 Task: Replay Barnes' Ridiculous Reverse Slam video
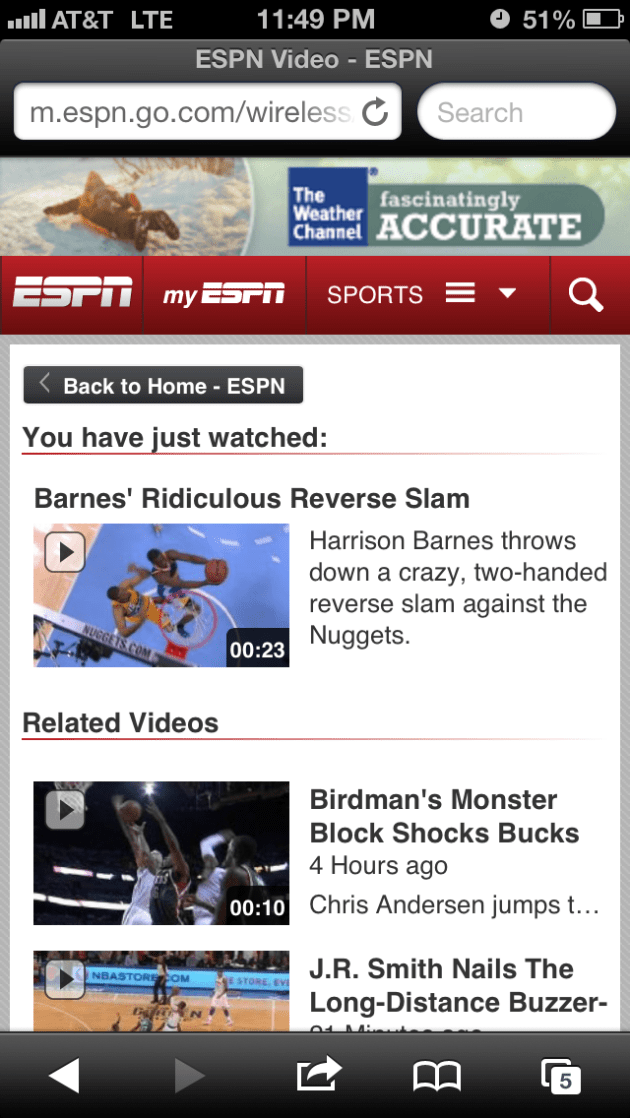click(161, 595)
